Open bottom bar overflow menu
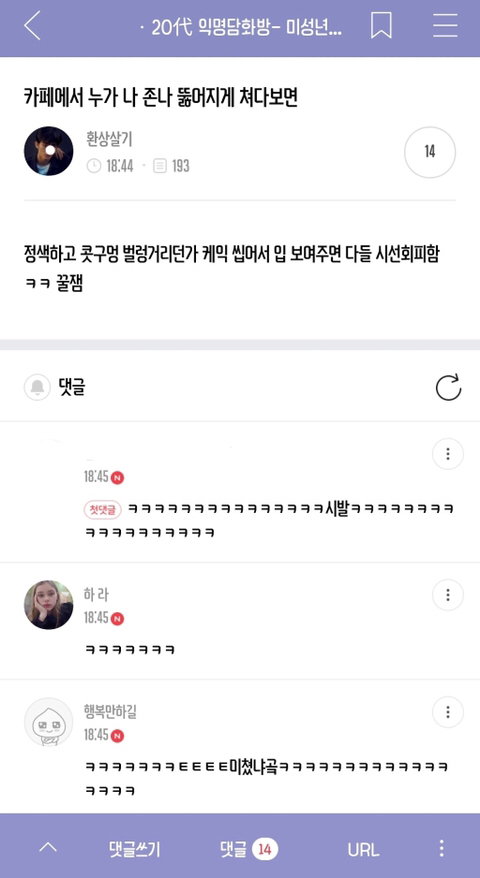Screen dimensions: 480x878 [x=441, y=849]
